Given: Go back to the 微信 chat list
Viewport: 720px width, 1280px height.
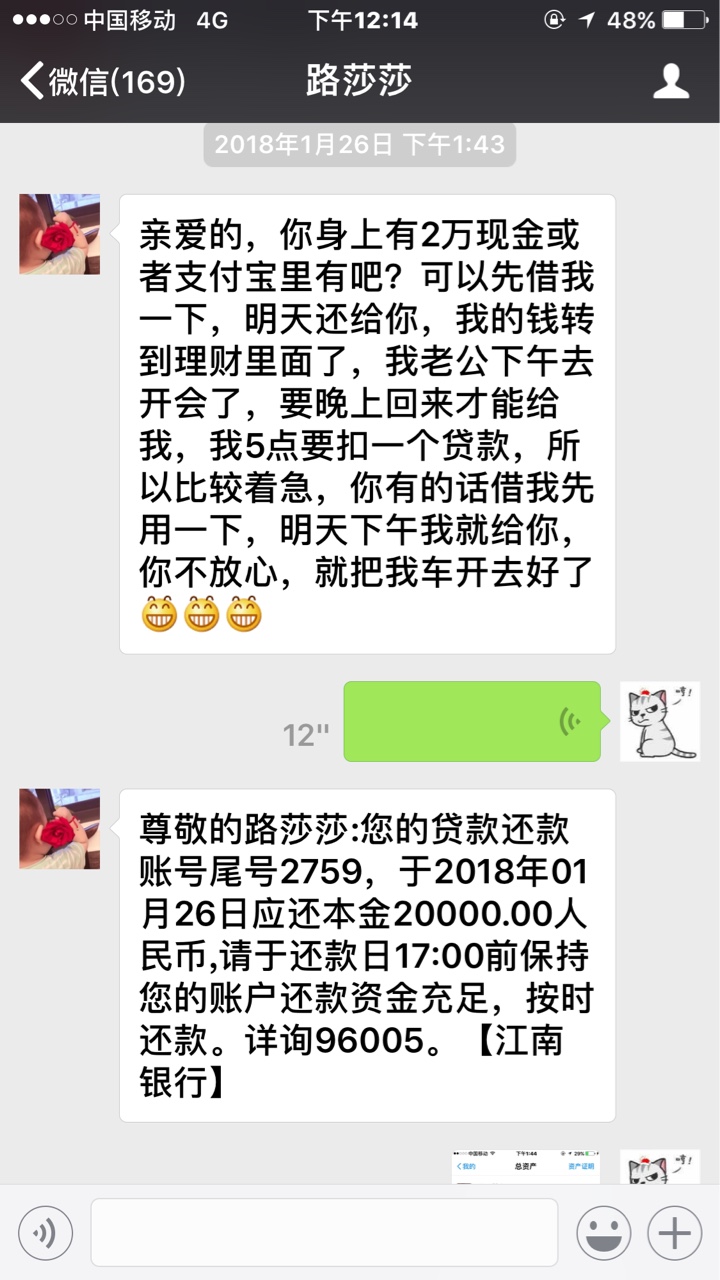Looking at the screenshot, I should (100, 81).
